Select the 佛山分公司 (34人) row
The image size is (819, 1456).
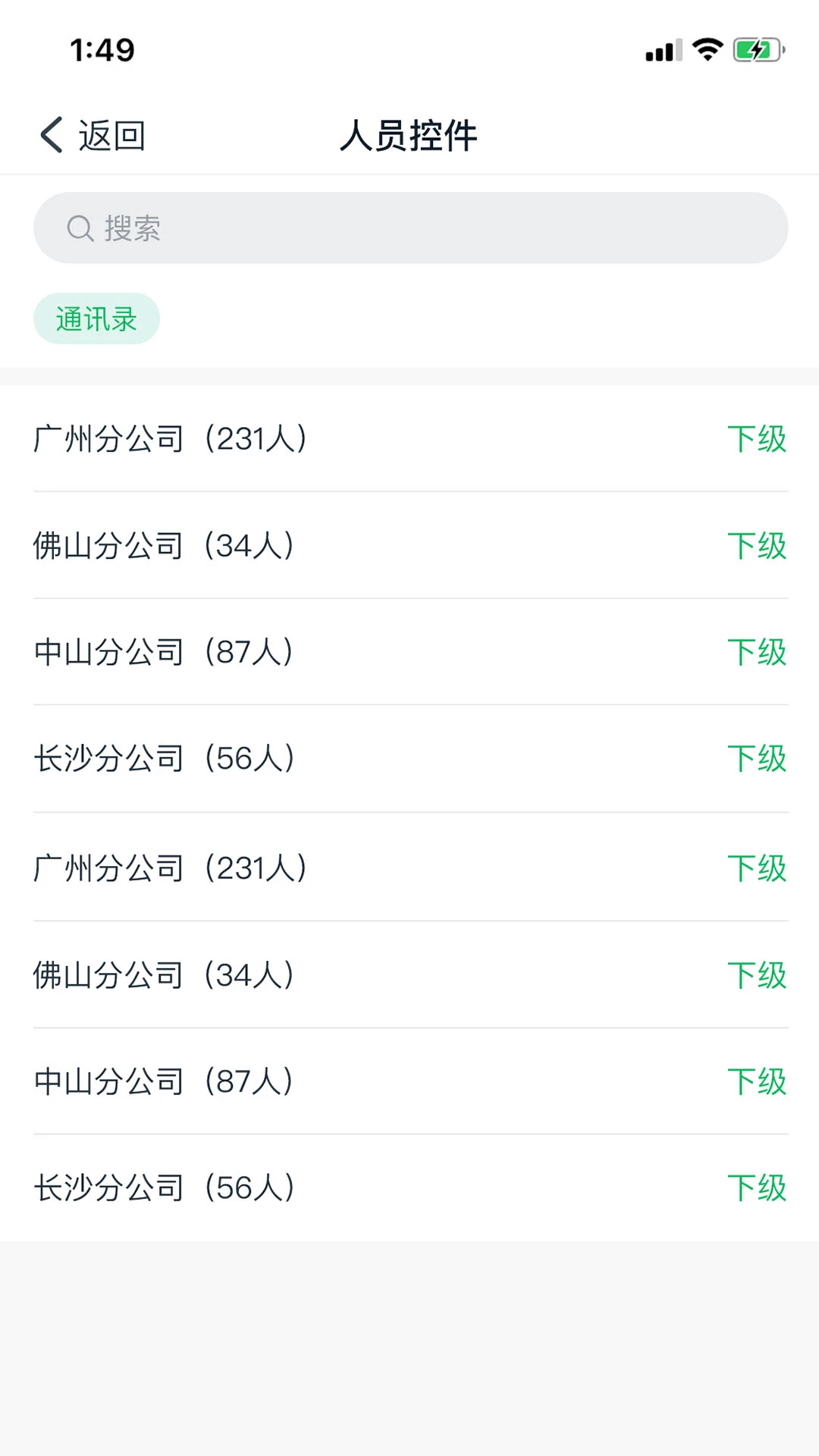pos(163,544)
